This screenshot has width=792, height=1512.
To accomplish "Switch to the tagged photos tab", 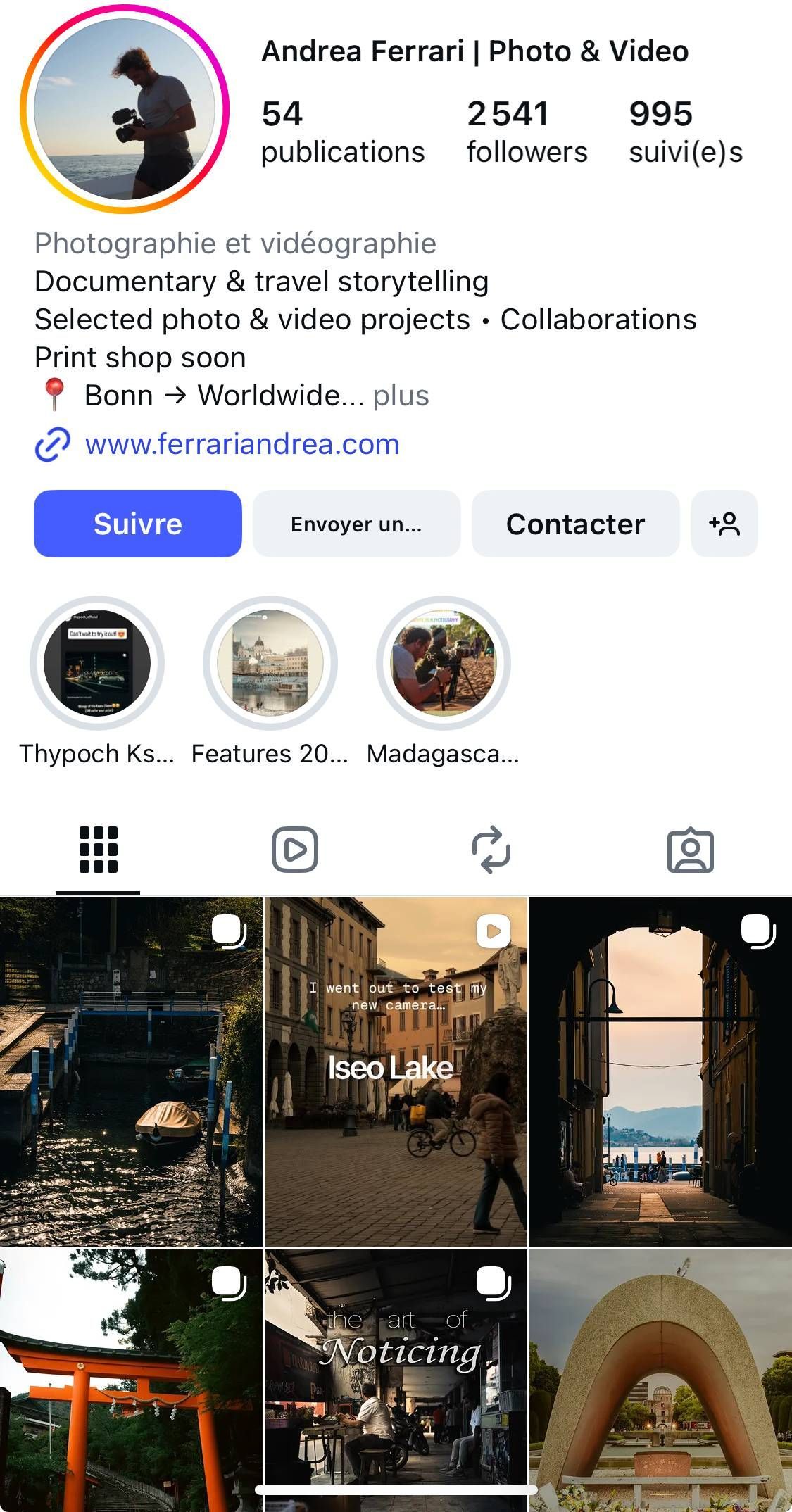I will 690,850.
